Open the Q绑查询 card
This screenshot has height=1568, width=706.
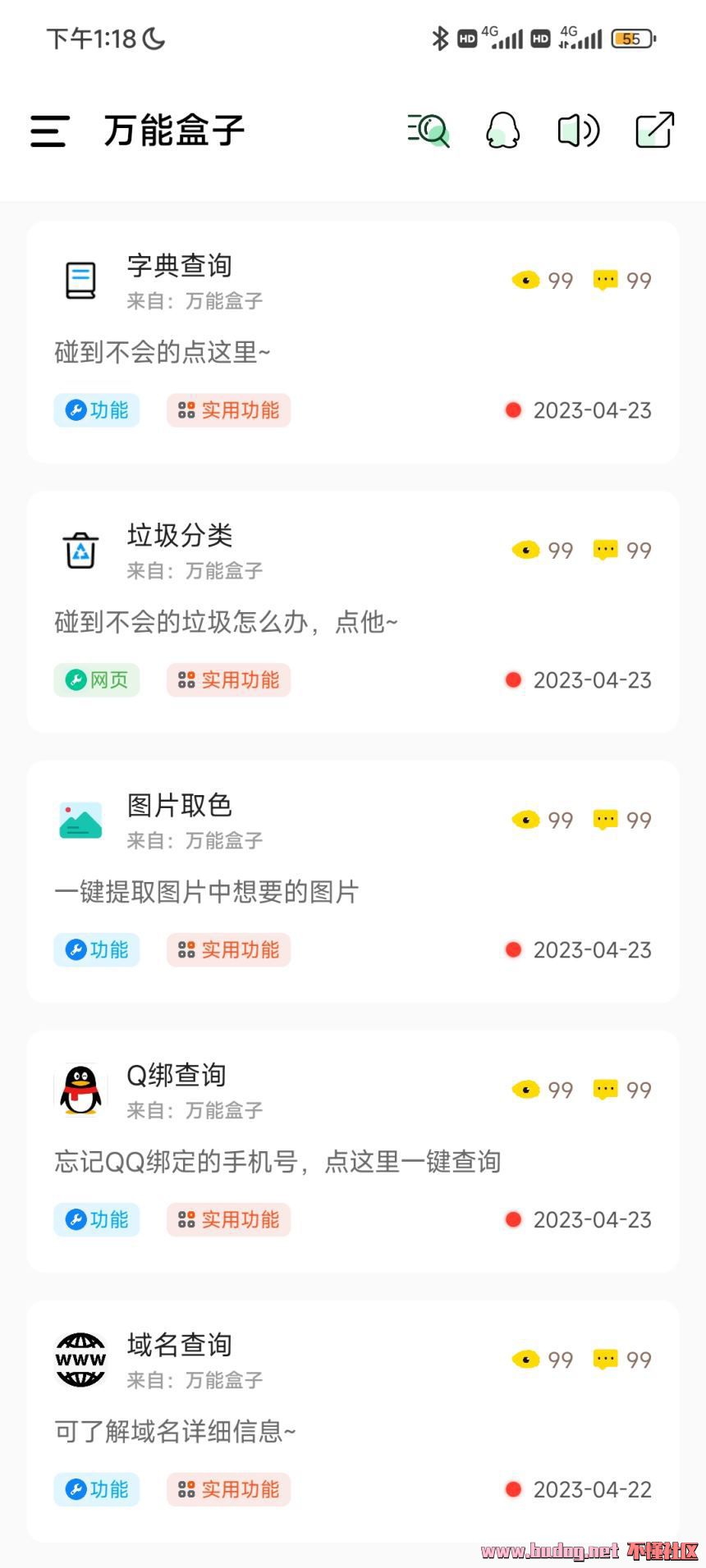(353, 1151)
